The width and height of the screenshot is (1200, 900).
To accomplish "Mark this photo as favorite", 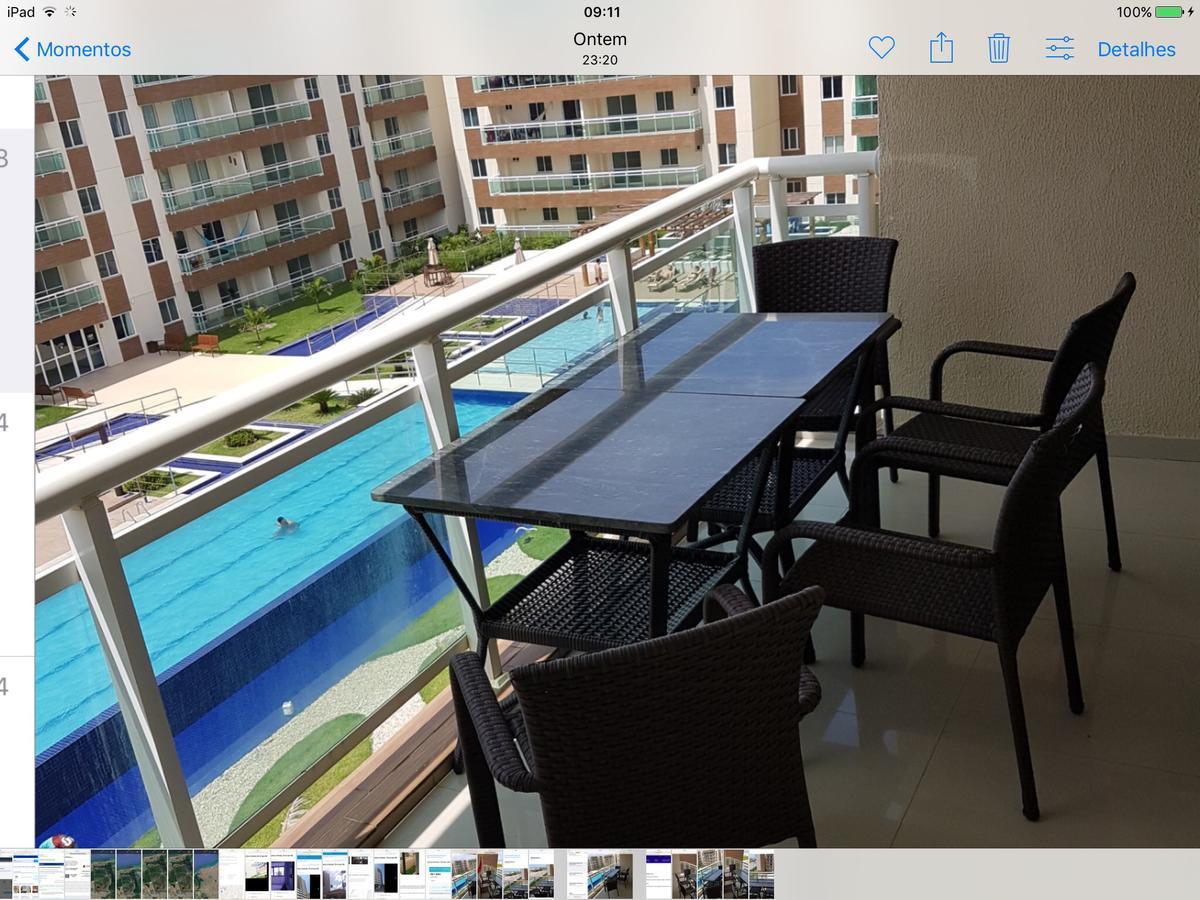I will 881,48.
